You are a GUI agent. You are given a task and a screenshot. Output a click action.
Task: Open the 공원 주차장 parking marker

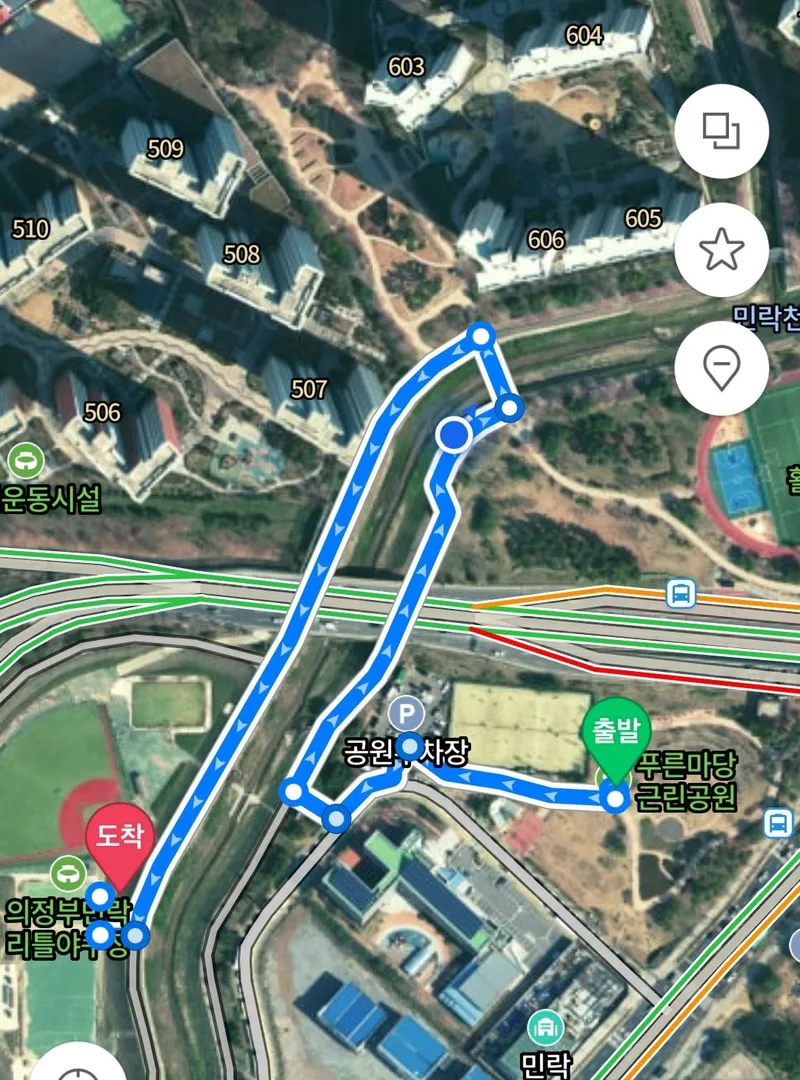[x=406, y=715]
